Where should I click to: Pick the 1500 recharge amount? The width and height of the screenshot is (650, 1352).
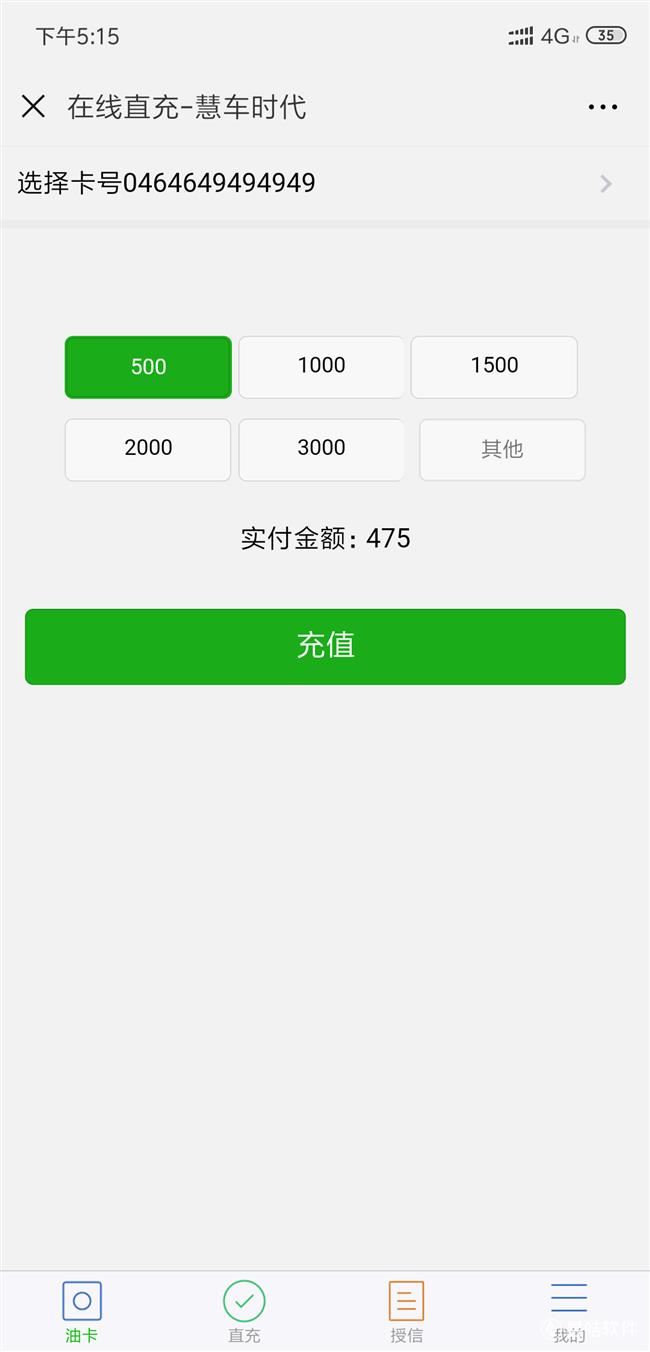click(x=494, y=366)
